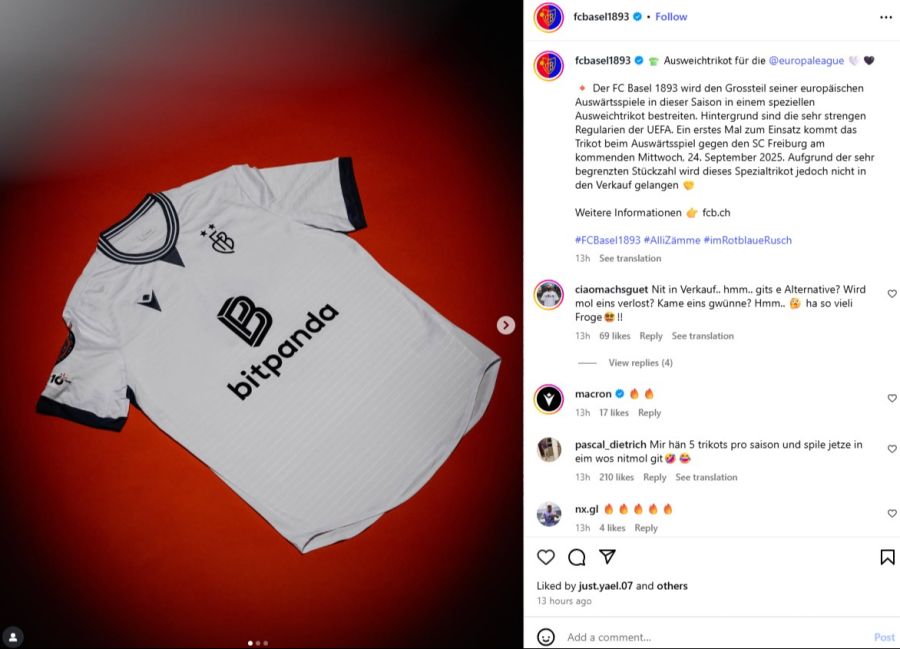Save post with bookmark icon

pyautogui.click(x=887, y=557)
